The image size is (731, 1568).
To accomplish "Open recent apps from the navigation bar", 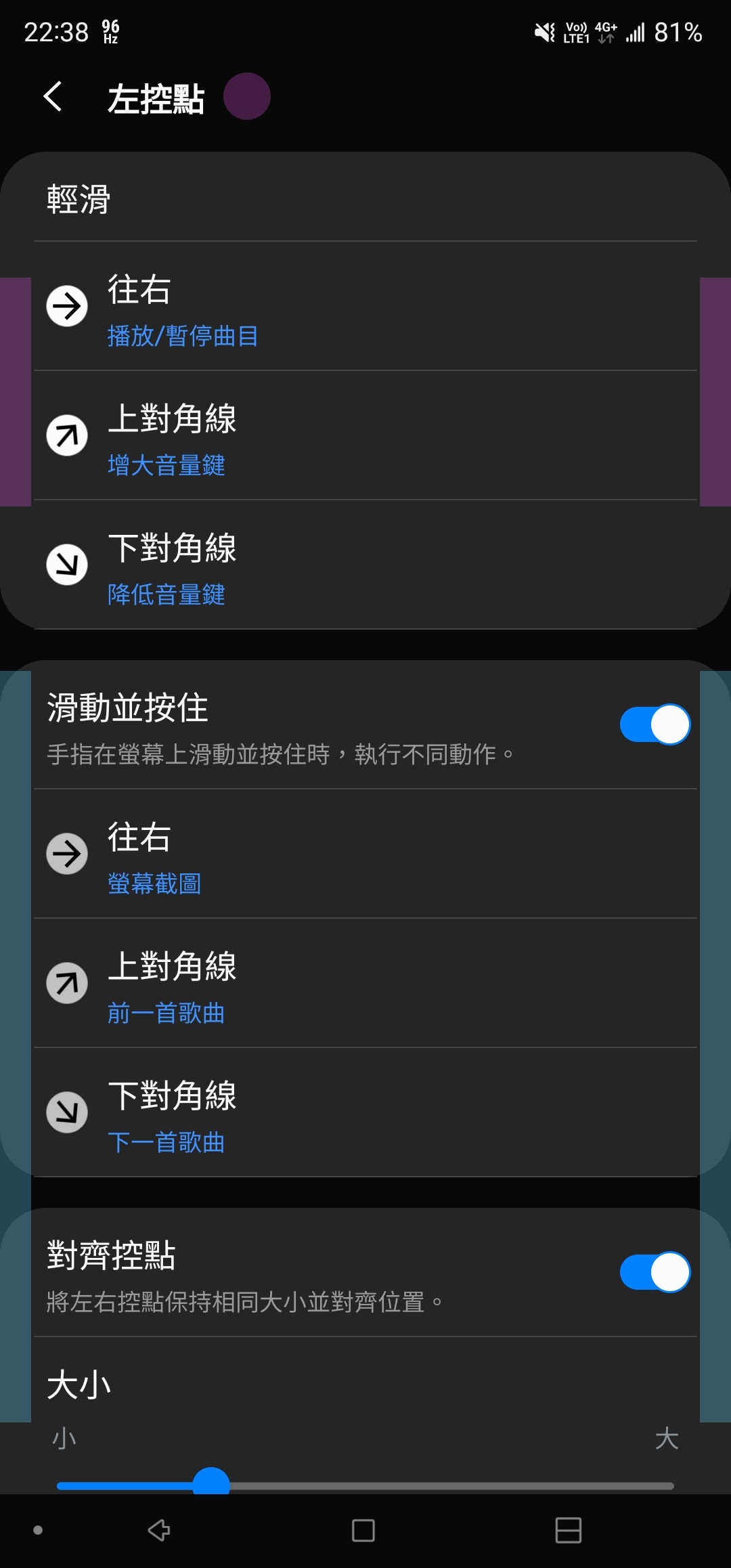I will (x=568, y=1530).
